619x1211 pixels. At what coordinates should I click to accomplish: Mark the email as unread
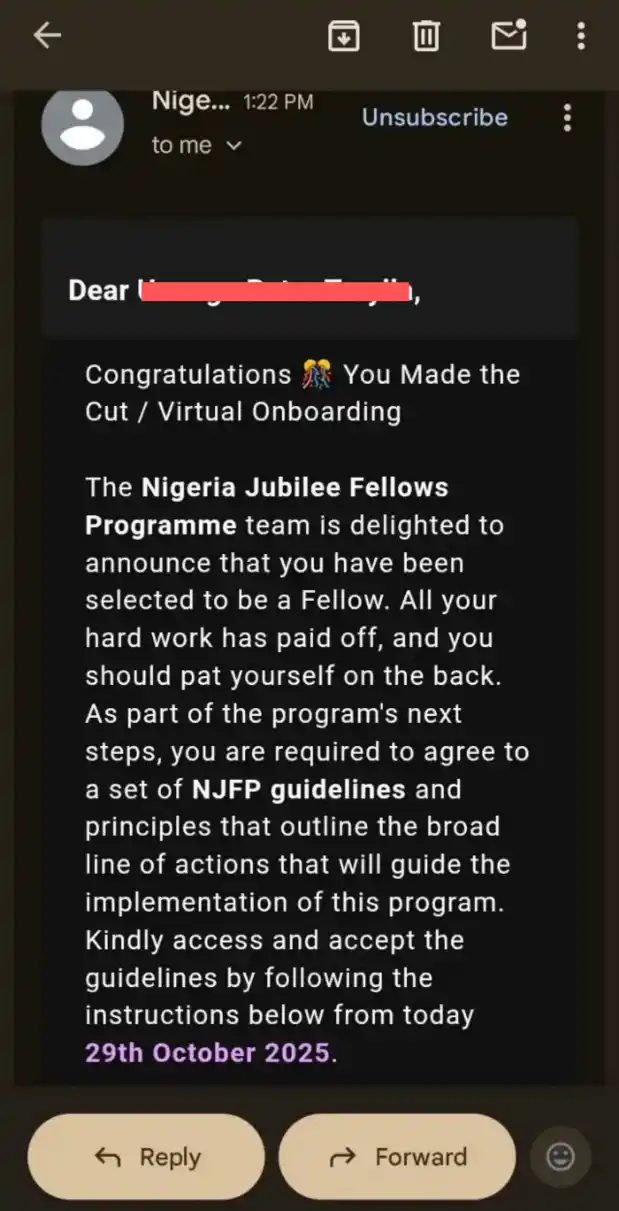click(x=509, y=36)
